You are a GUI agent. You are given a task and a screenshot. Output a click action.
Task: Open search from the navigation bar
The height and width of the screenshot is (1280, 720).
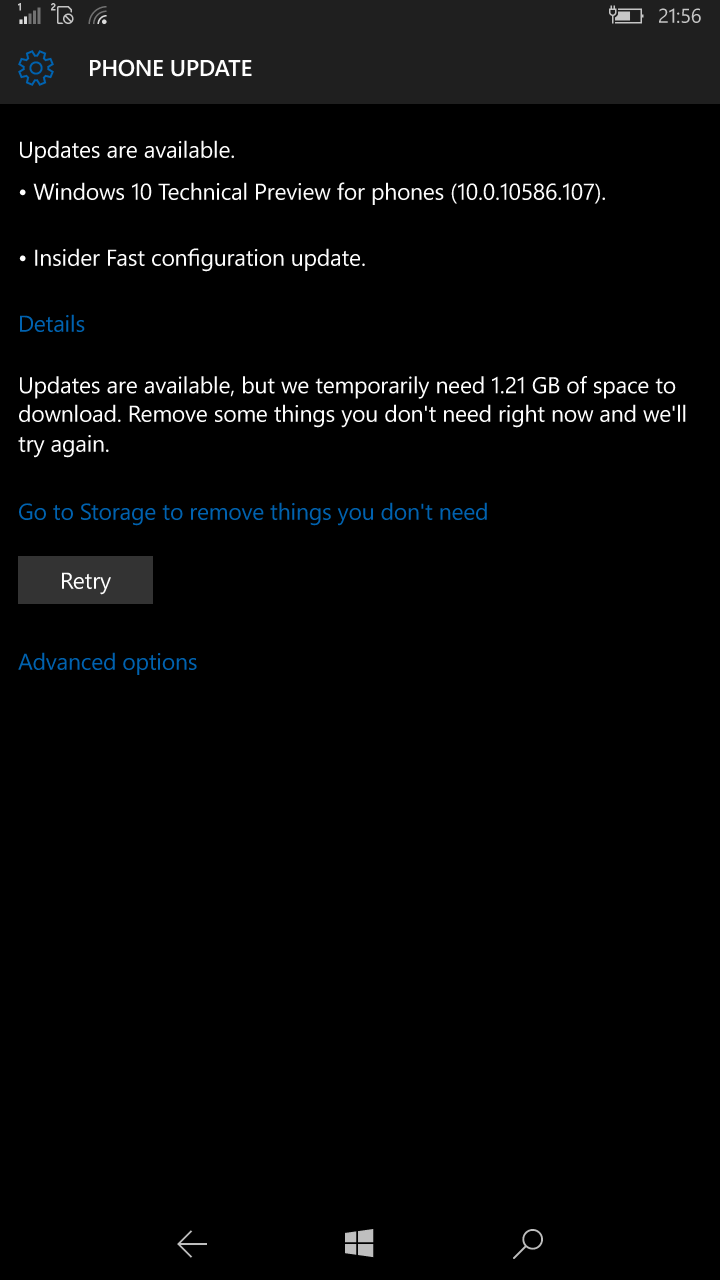[527, 1243]
